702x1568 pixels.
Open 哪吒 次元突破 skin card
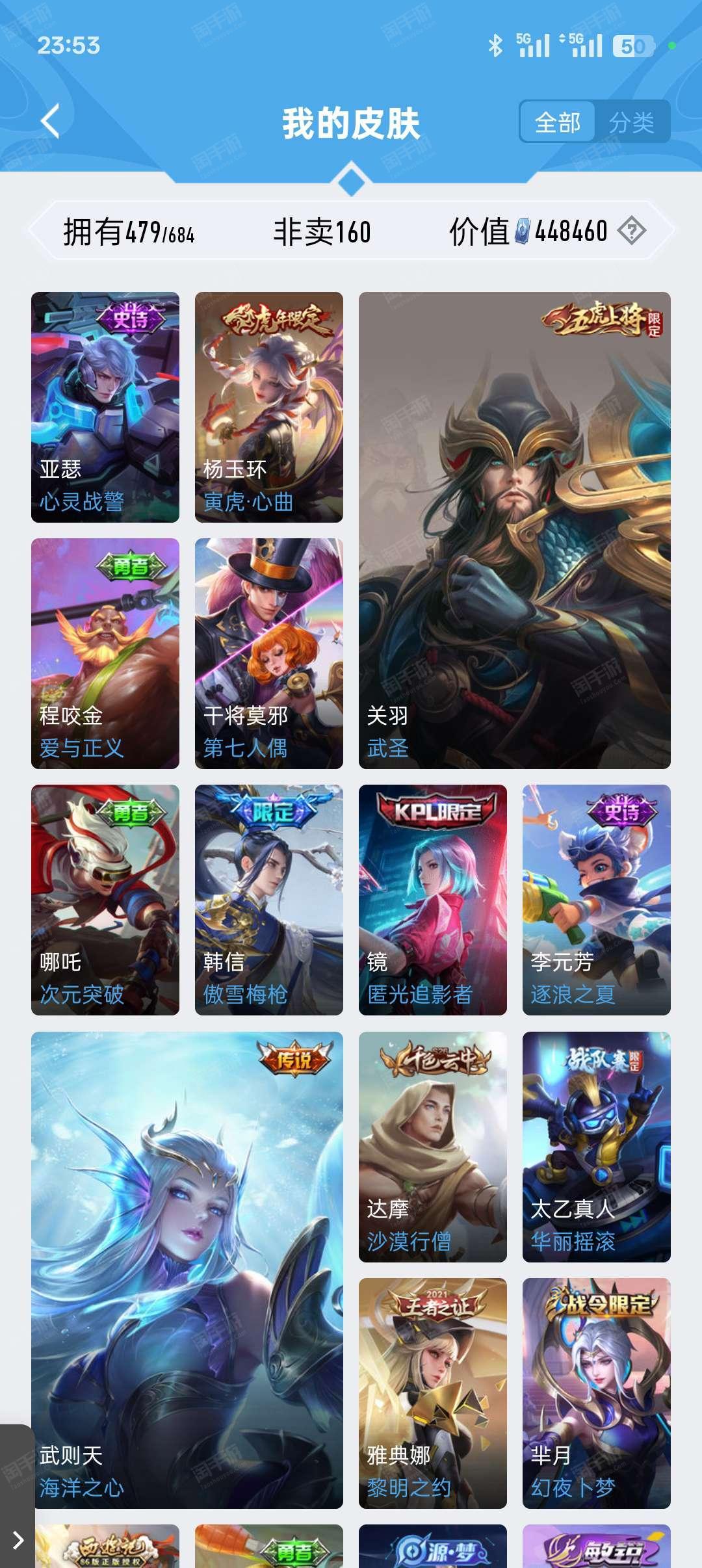click(x=105, y=900)
